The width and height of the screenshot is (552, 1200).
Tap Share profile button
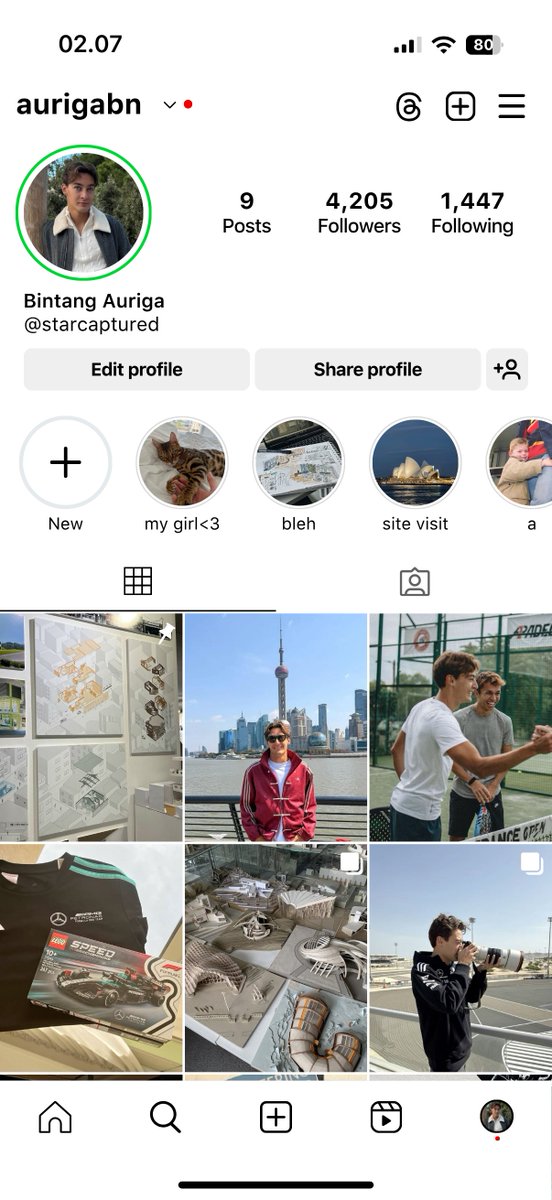[x=368, y=369]
